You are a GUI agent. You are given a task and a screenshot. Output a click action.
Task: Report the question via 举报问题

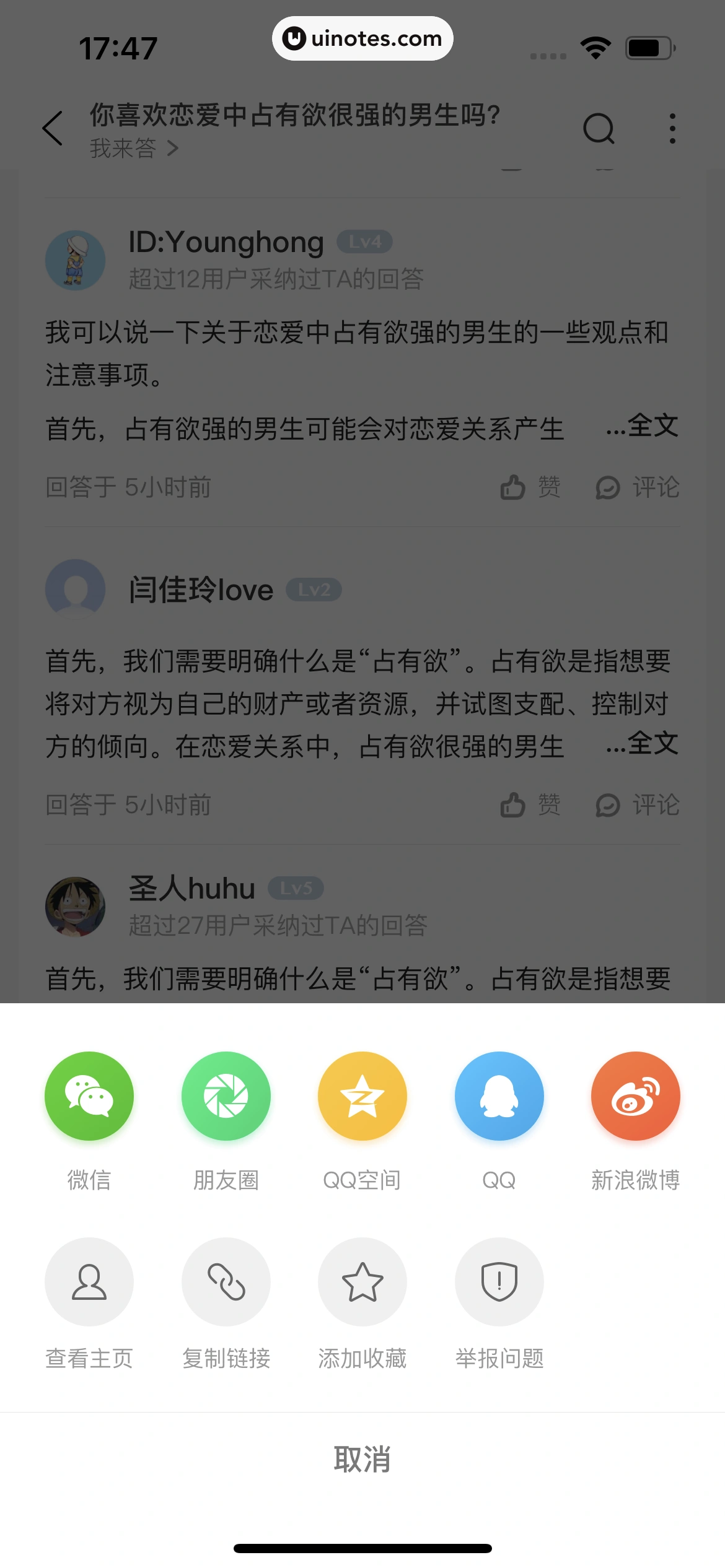pos(499,1283)
